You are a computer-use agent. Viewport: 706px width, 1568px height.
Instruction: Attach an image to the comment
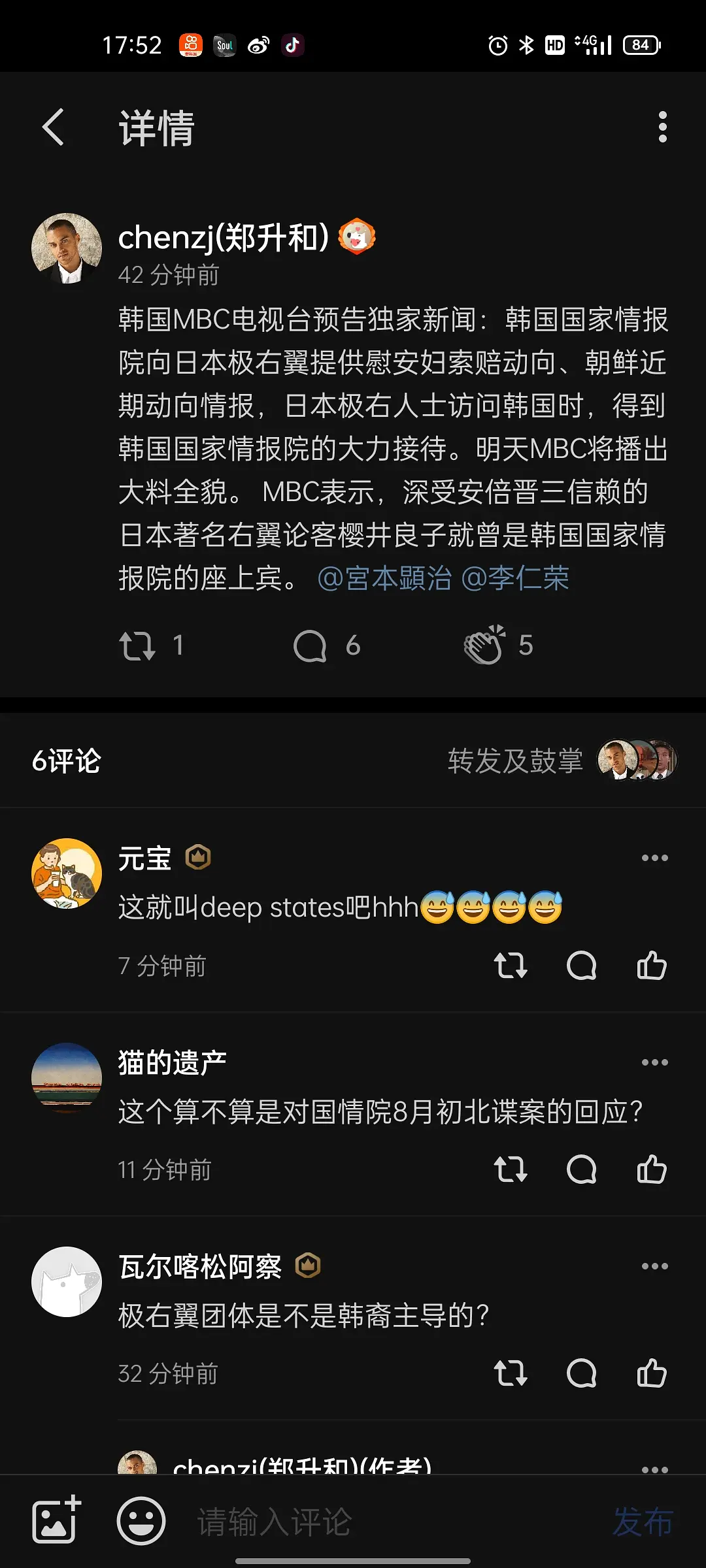point(57,1520)
